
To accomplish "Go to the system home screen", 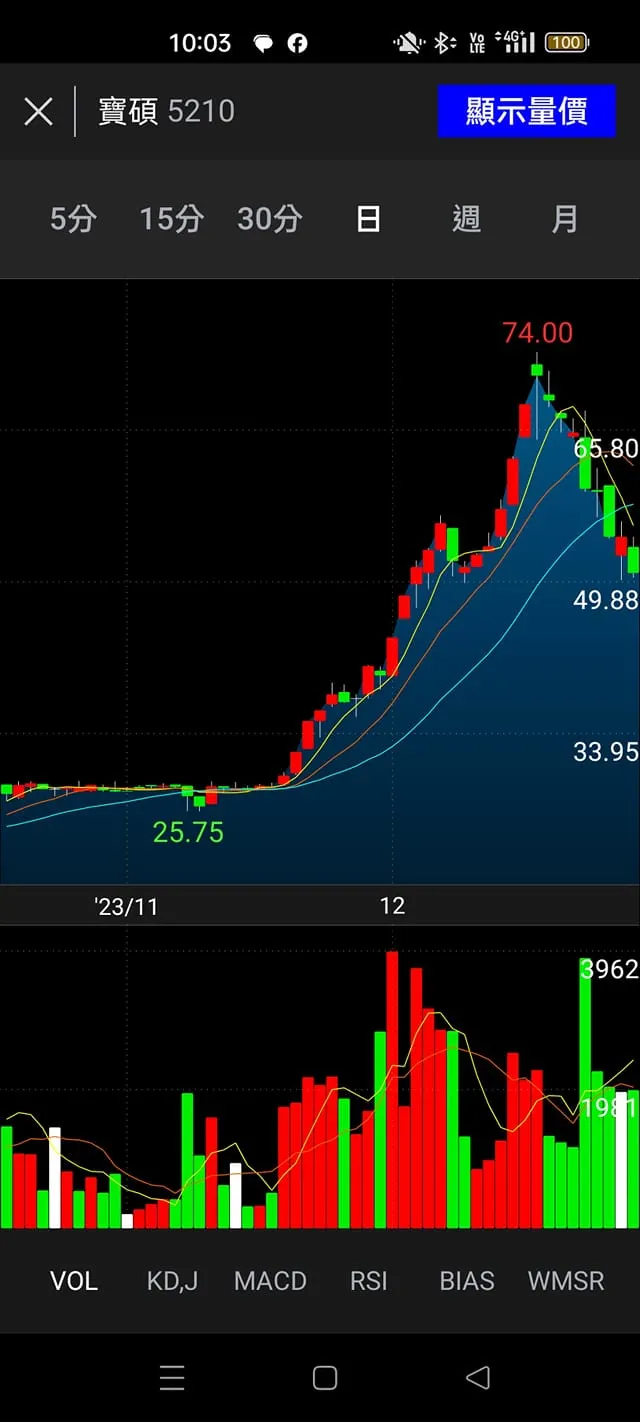I will point(325,1378).
